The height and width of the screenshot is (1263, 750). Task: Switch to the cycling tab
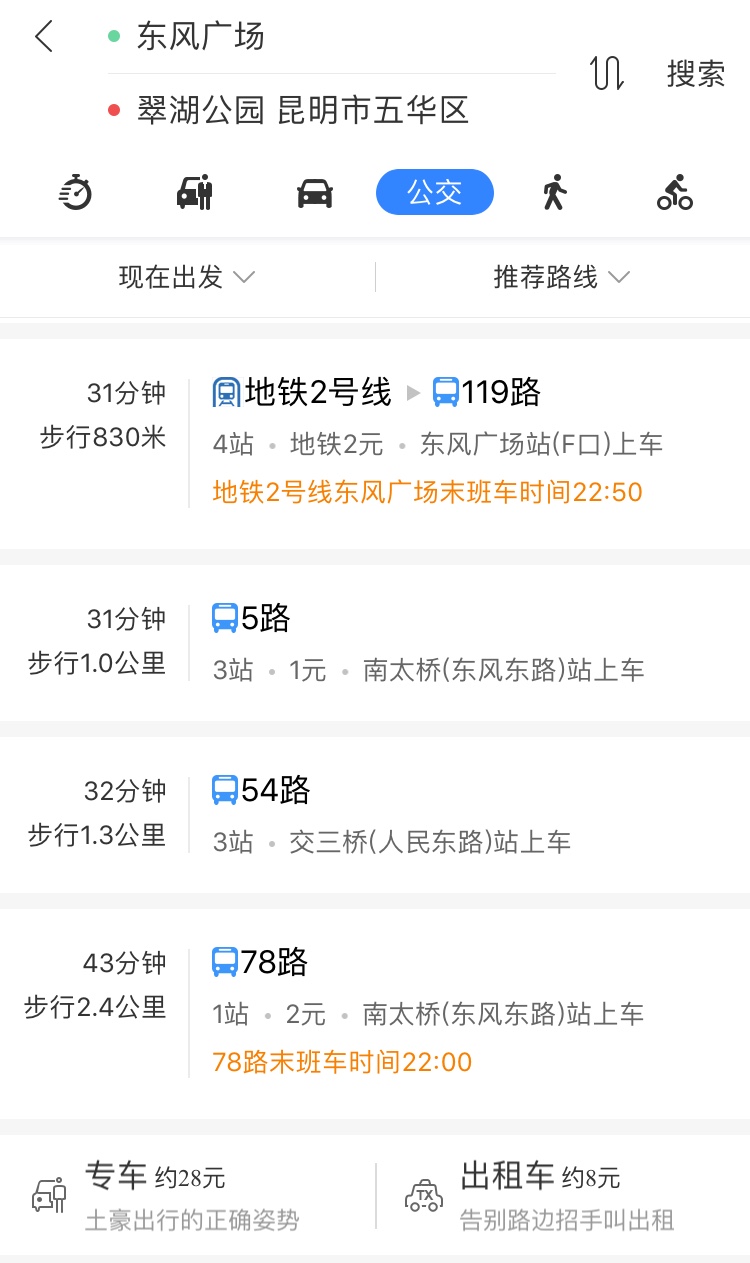(675, 192)
